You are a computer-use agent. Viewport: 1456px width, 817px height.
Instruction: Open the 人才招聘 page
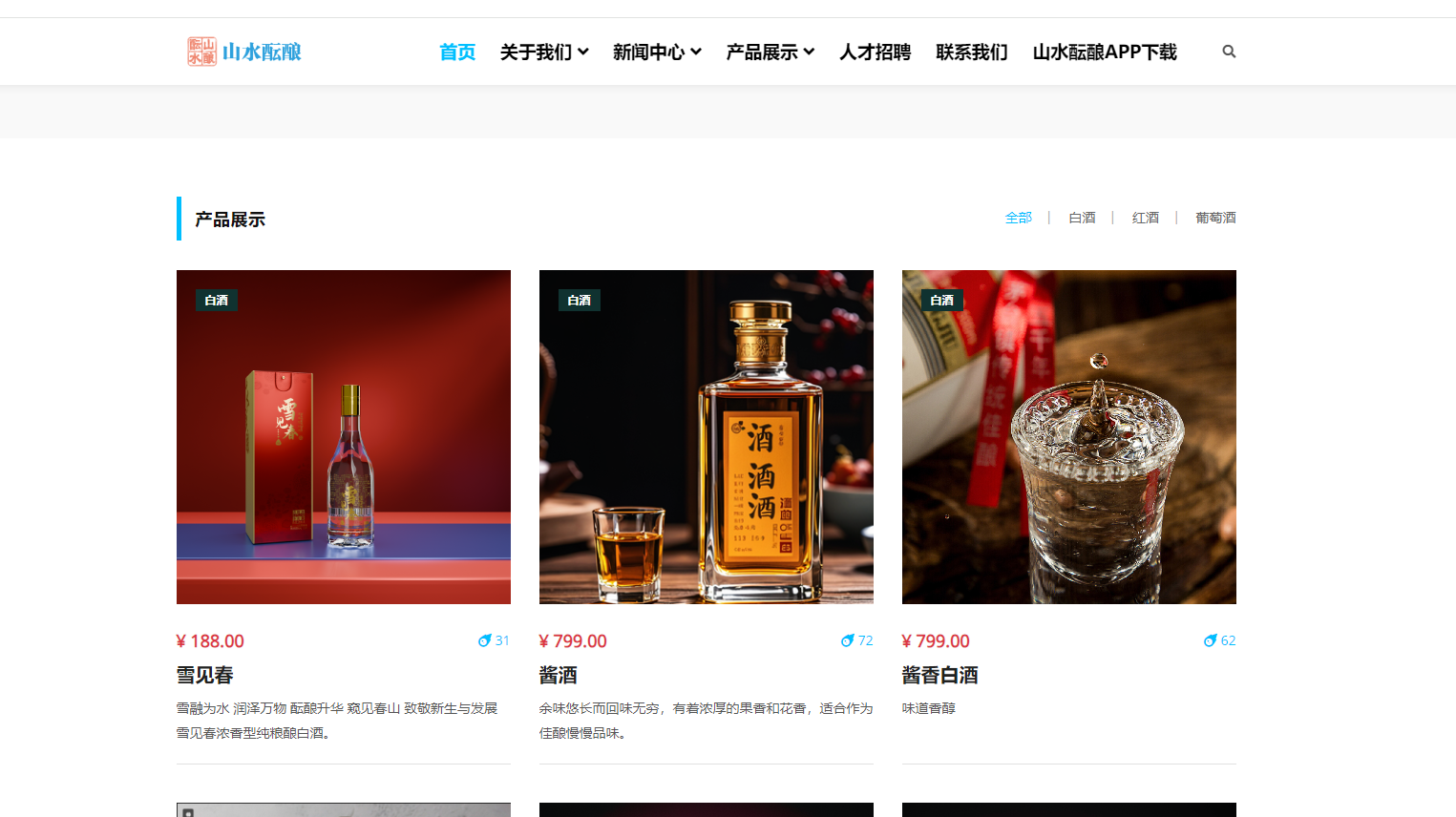click(x=875, y=52)
